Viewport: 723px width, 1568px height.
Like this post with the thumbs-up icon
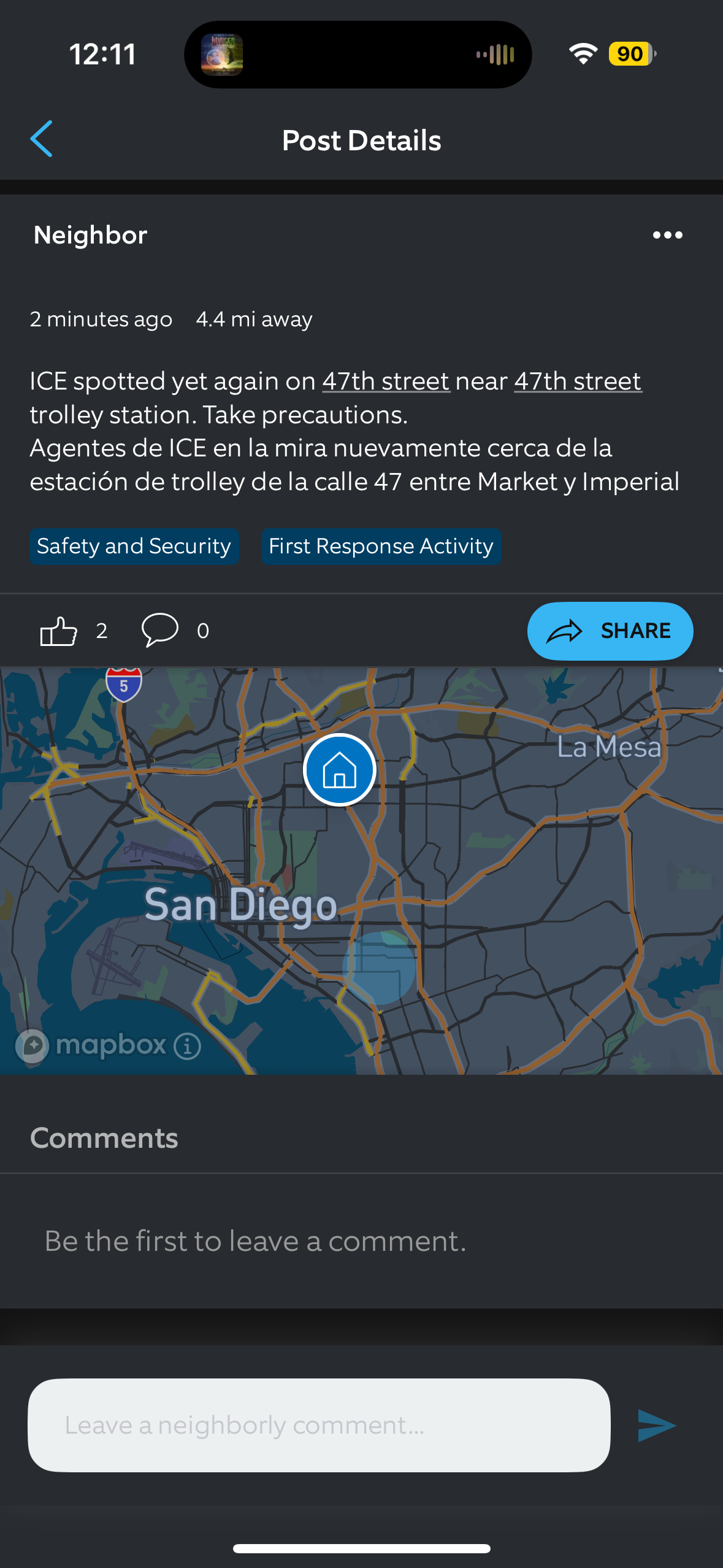pos(59,631)
